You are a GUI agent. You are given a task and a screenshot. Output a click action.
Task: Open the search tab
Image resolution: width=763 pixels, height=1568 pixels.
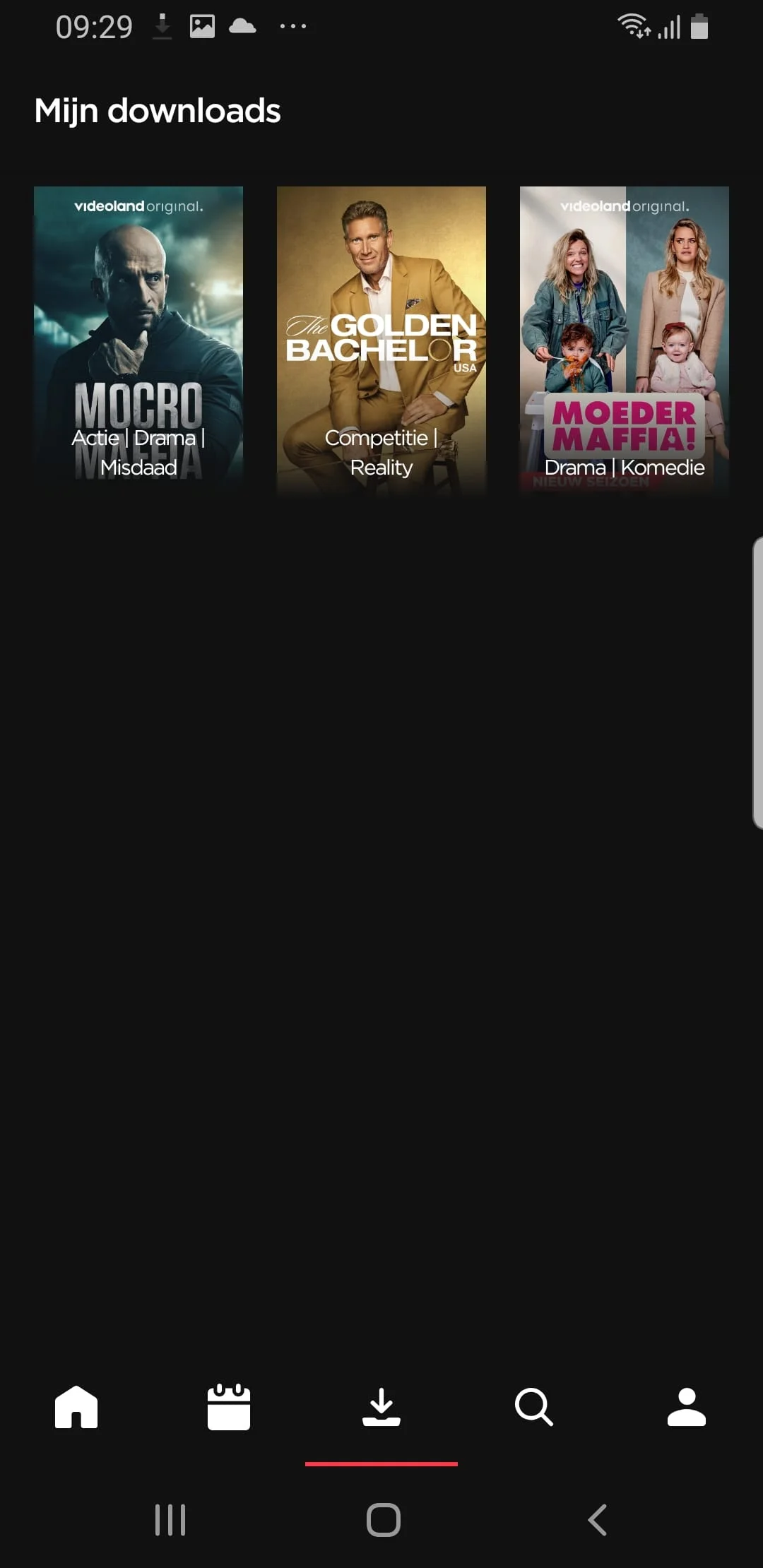pyautogui.click(x=534, y=1407)
